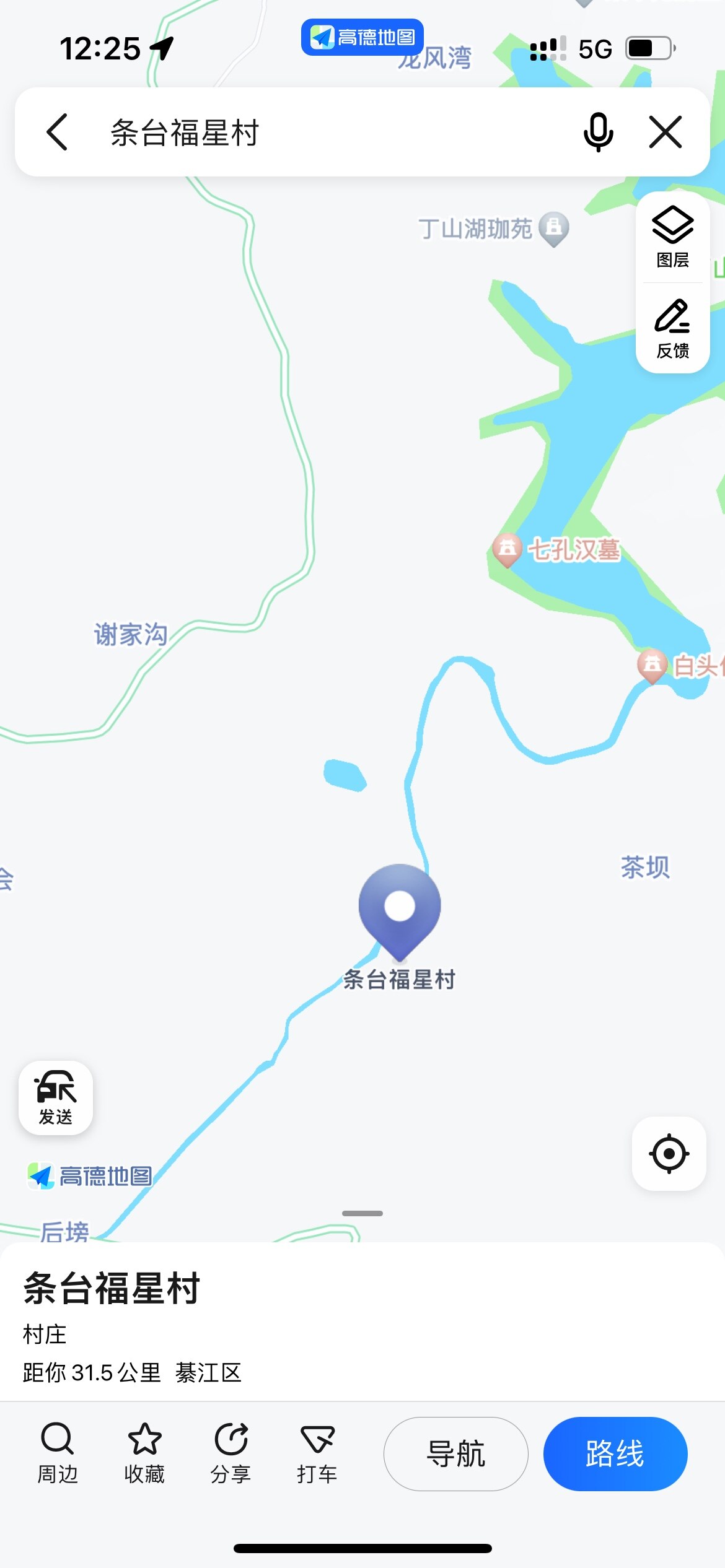Image resolution: width=725 pixels, height=1568 pixels.
Task: Tap the 七孔汉墓 landmark on the map
Action: pyautogui.click(x=558, y=549)
